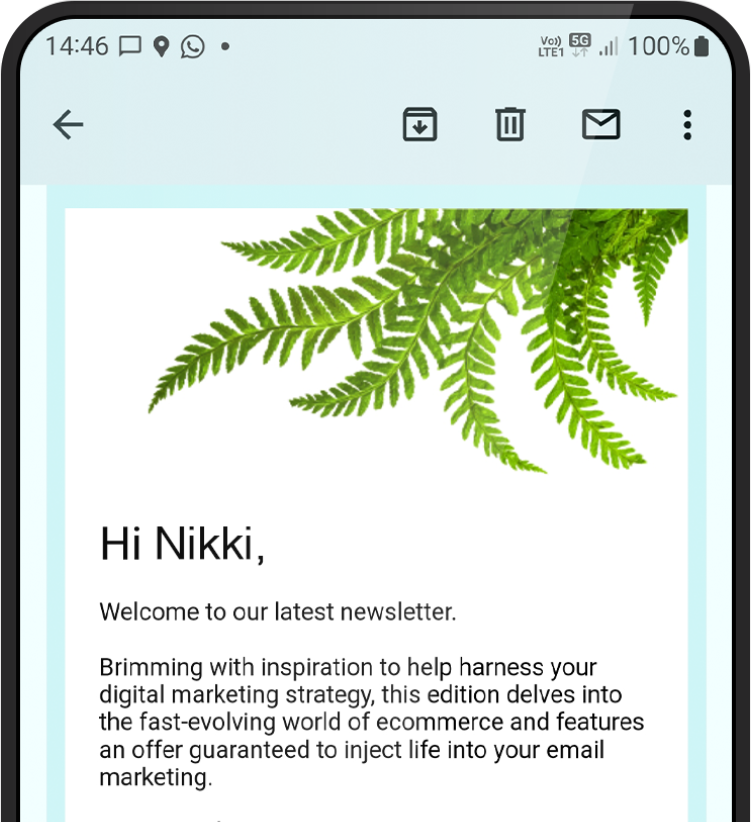Open the three-dot overflow menu
The image size is (751, 822).
pyautogui.click(x=687, y=125)
